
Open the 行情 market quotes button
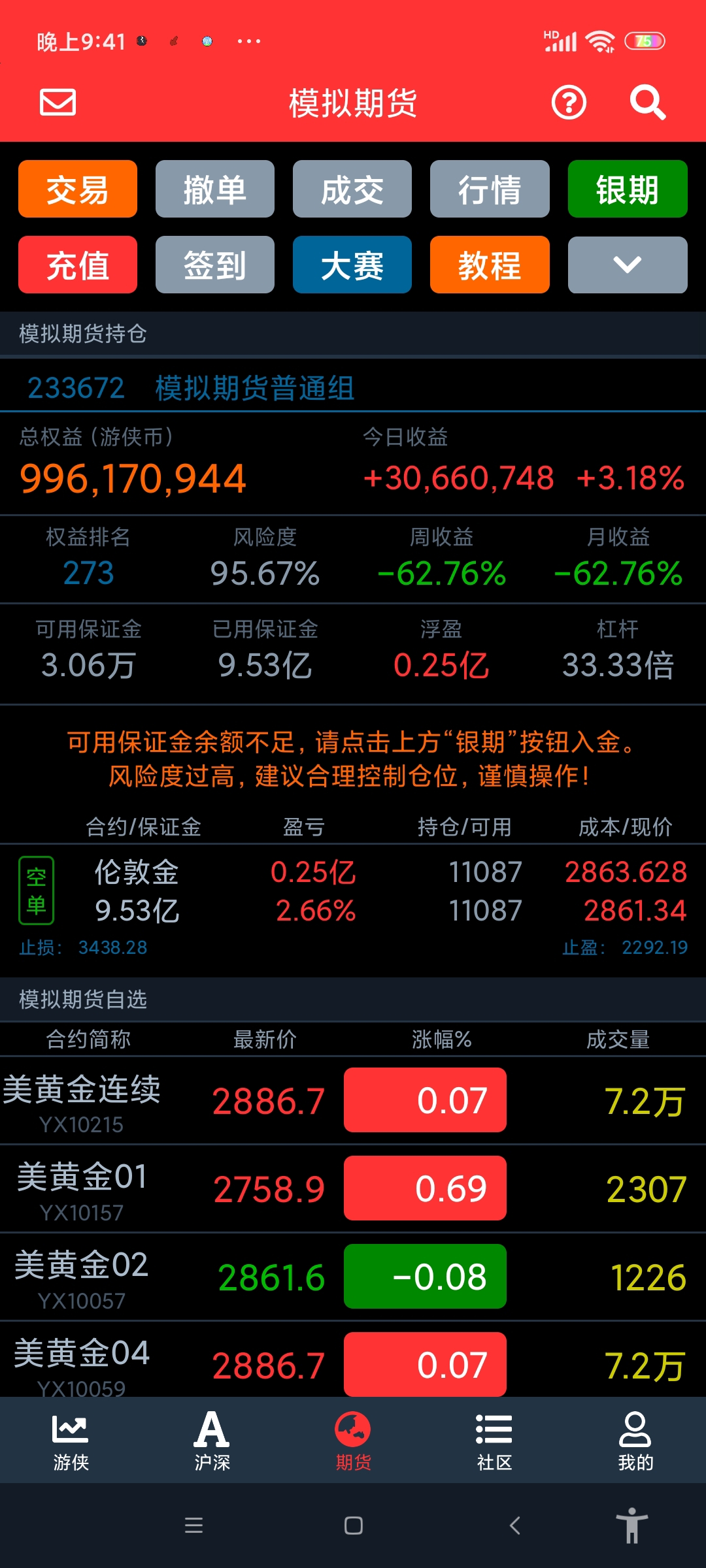tap(490, 189)
